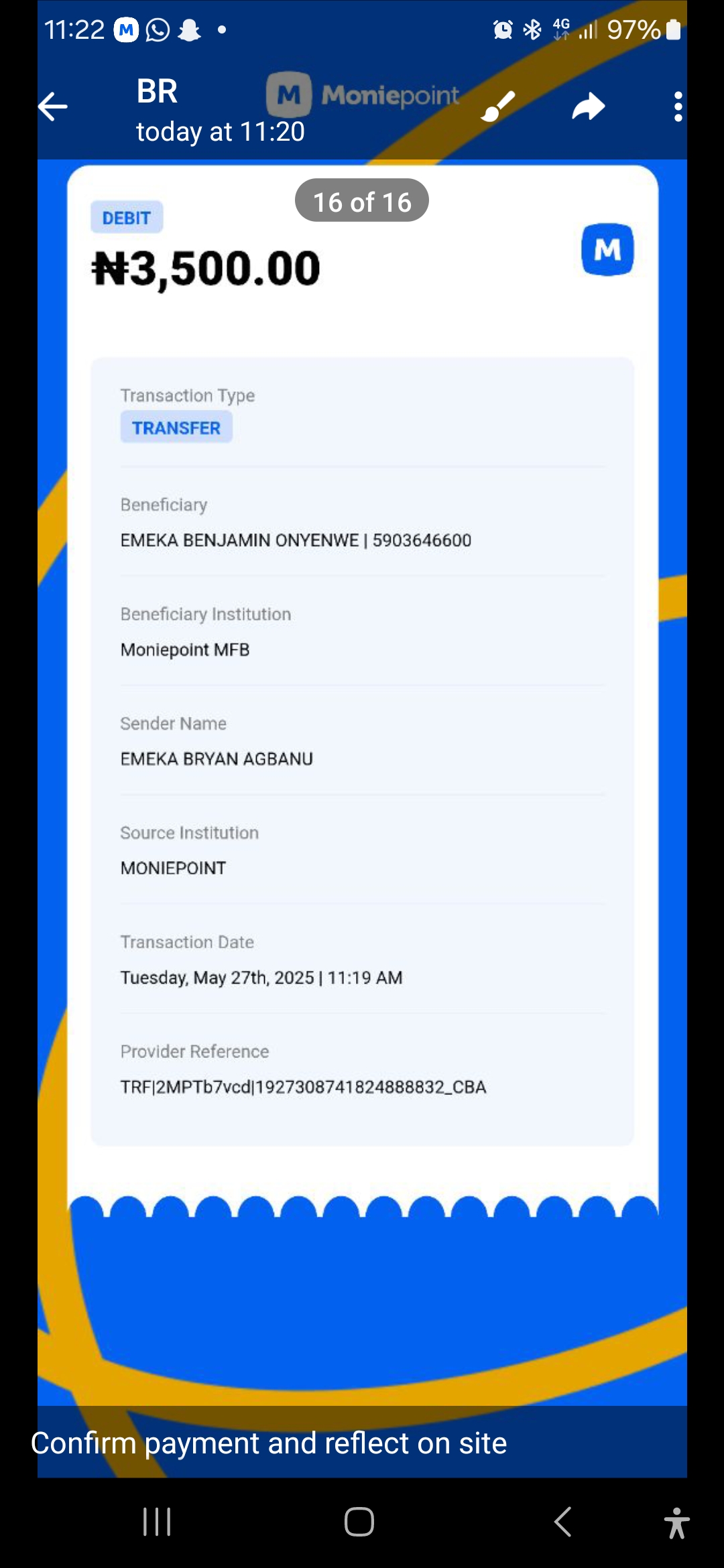Screen dimensions: 724x1568
Task: Open the brush edit tool
Action: (498, 107)
